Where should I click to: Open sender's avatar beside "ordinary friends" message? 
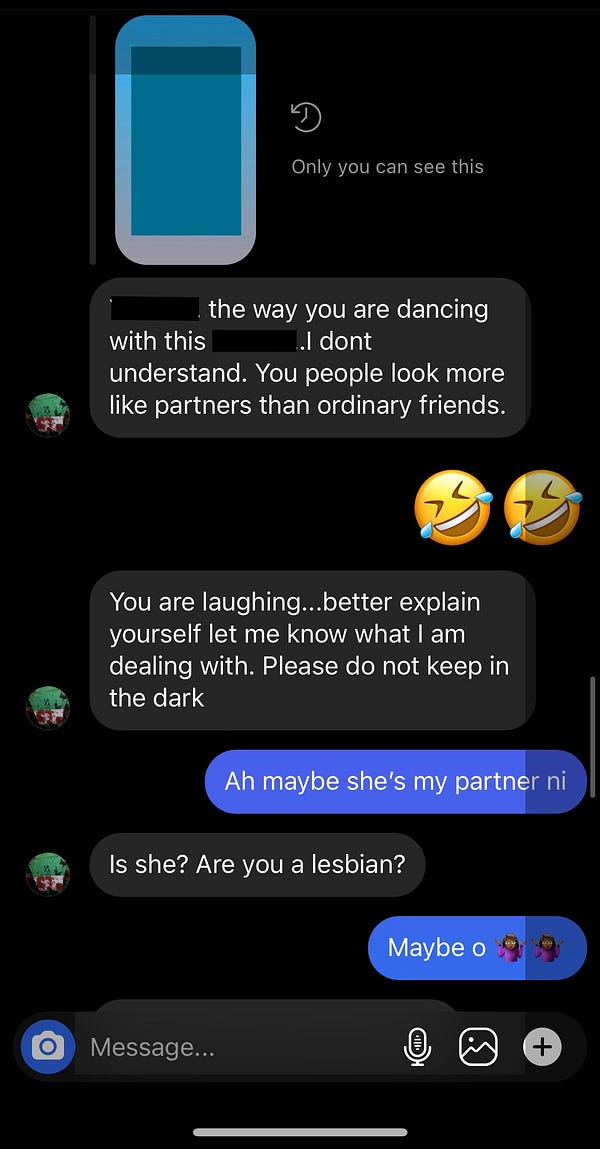pos(48,414)
